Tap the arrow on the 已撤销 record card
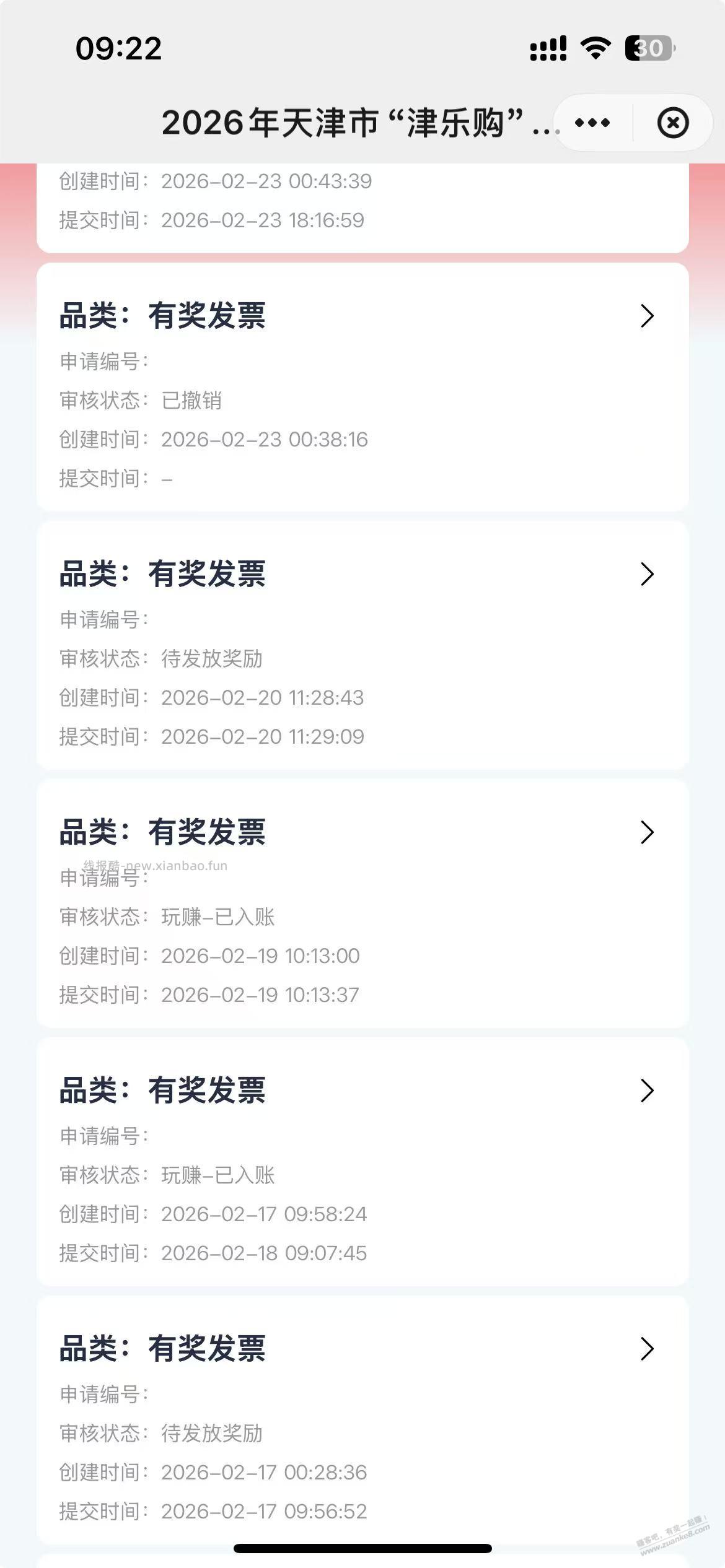 [646, 317]
